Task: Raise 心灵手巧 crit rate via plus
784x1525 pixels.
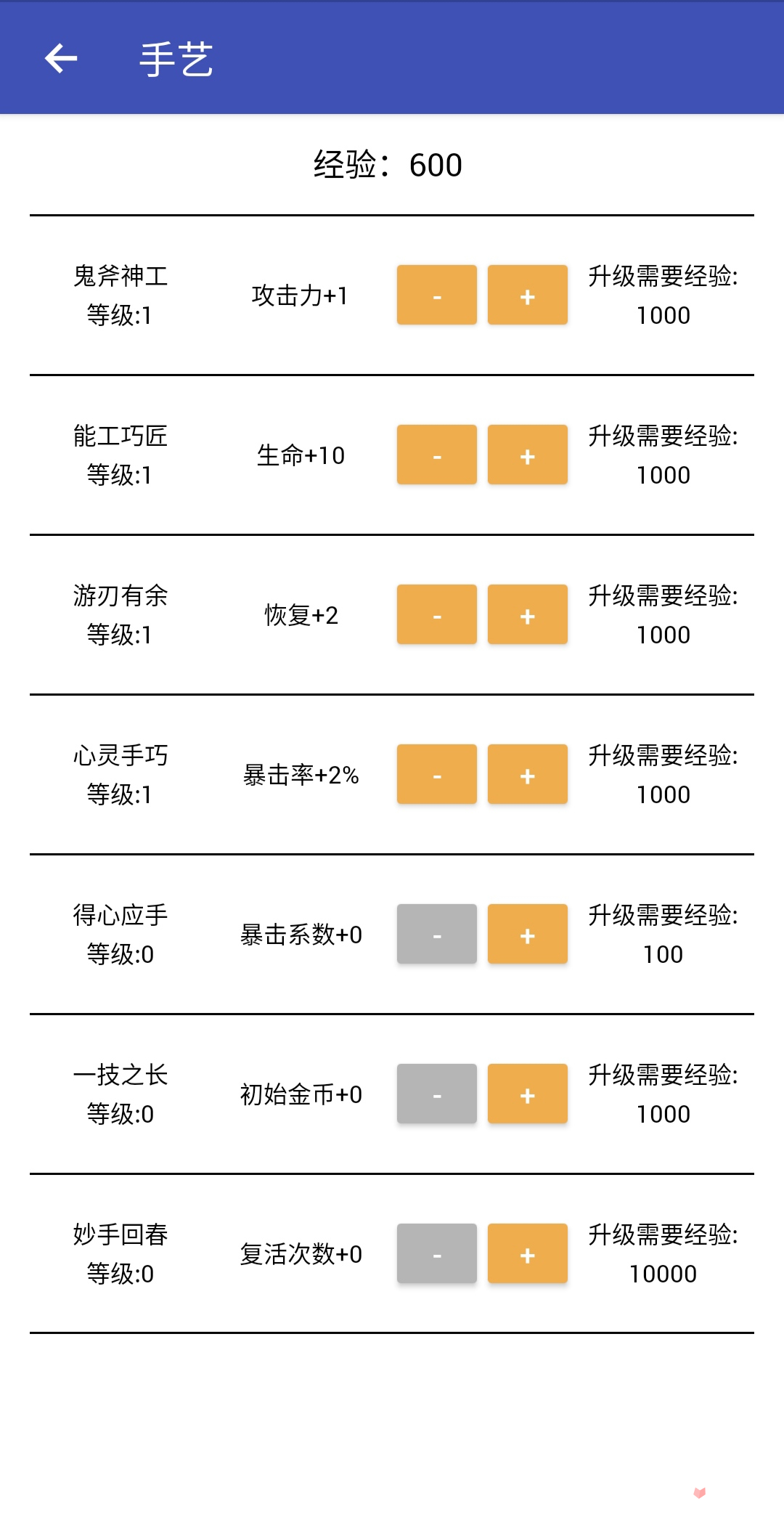Action: point(527,774)
